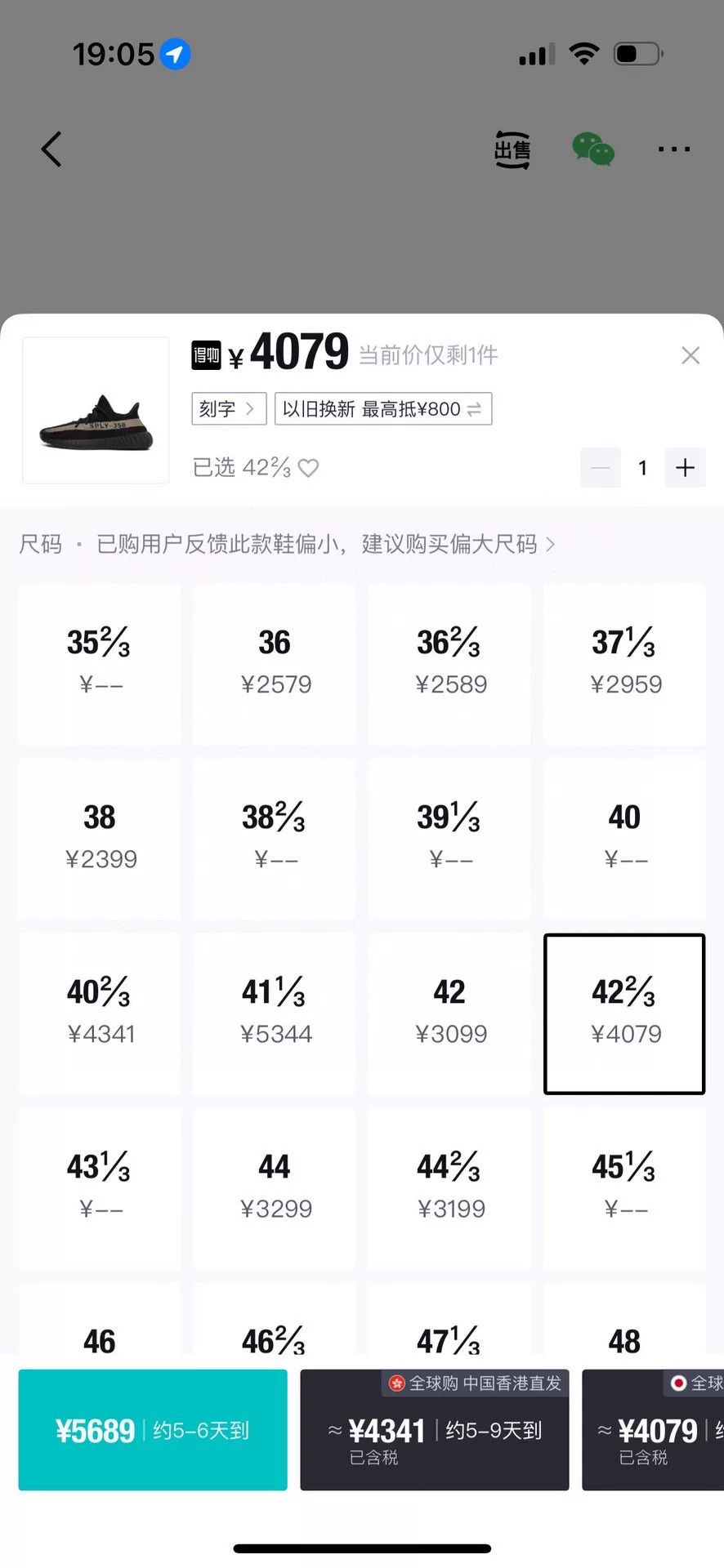This screenshot has height=1568, width=724.
Task: Close the size selection sheet
Action: (690, 355)
